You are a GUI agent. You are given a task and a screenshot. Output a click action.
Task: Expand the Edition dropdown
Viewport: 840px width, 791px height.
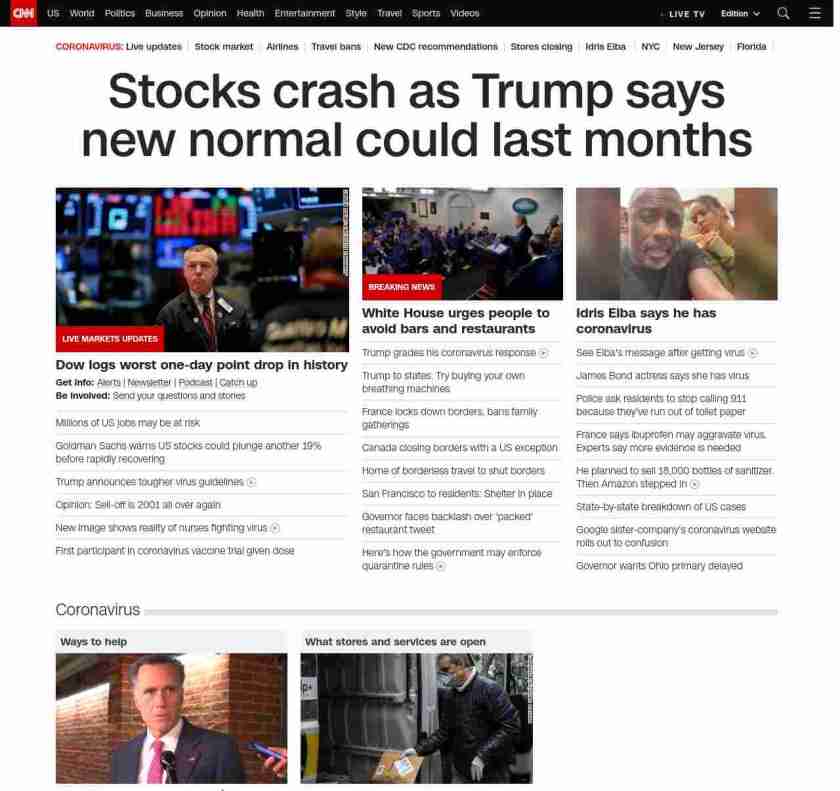pos(740,14)
